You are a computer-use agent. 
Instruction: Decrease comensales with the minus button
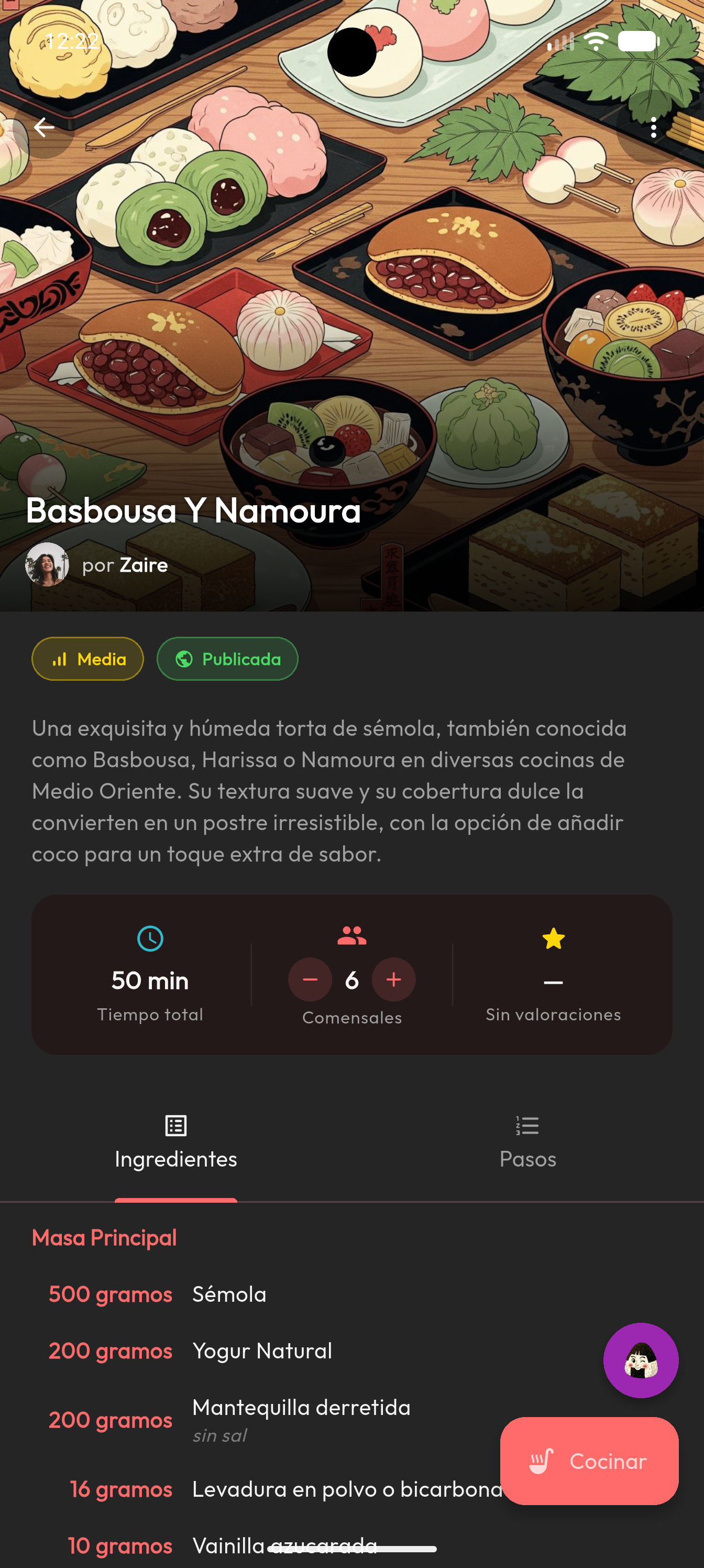pos(310,979)
